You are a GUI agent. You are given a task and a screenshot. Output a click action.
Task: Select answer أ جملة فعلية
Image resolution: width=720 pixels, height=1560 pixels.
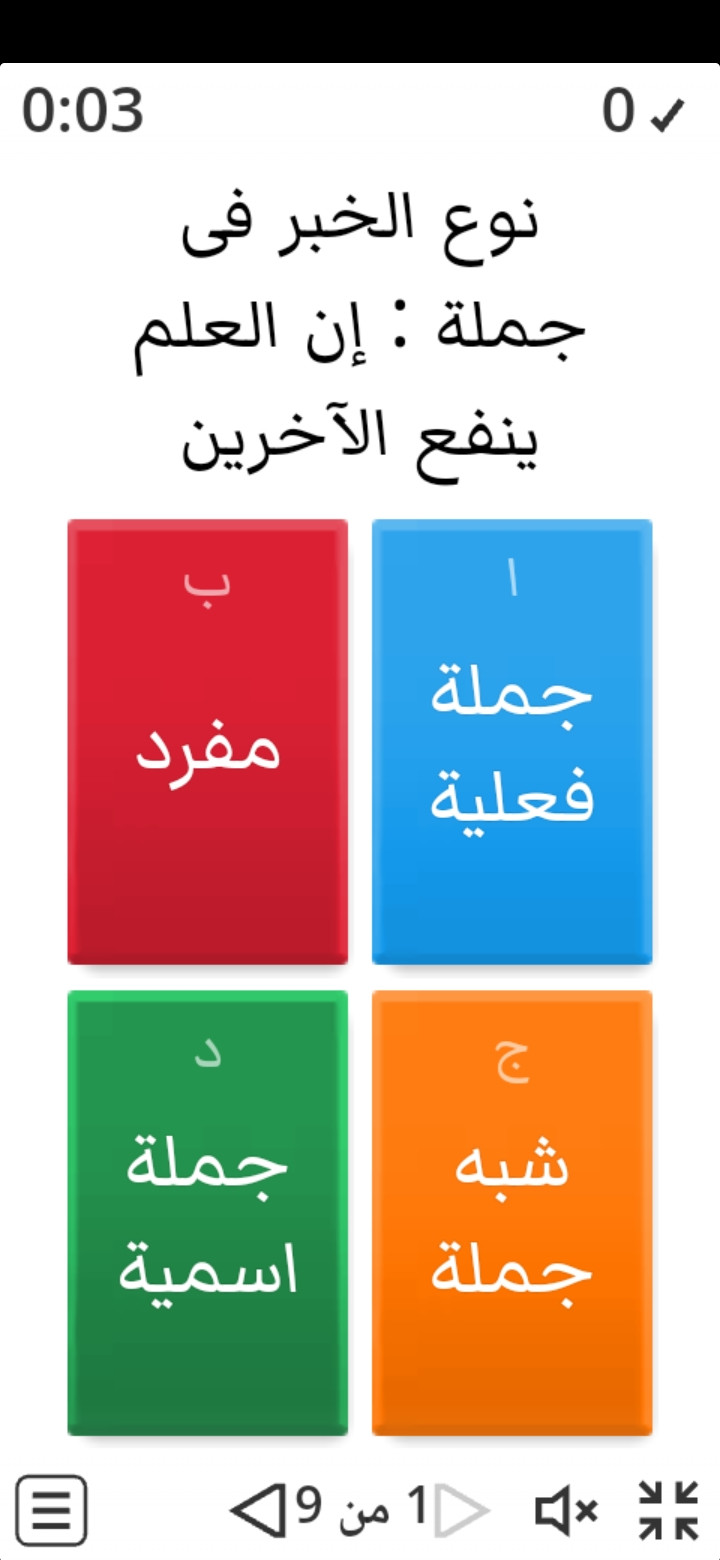point(512,741)
